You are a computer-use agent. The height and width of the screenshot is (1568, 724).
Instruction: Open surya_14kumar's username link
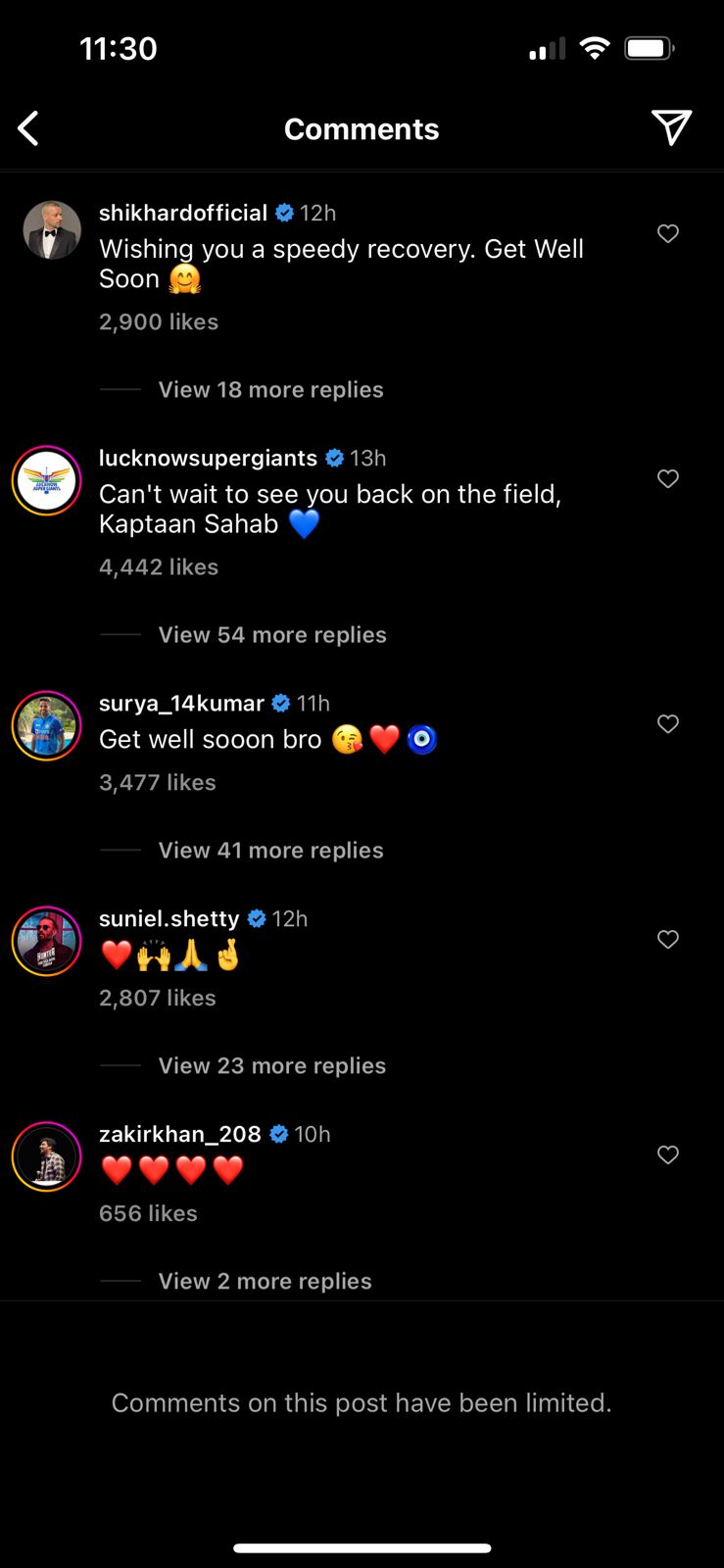(180, 703)
